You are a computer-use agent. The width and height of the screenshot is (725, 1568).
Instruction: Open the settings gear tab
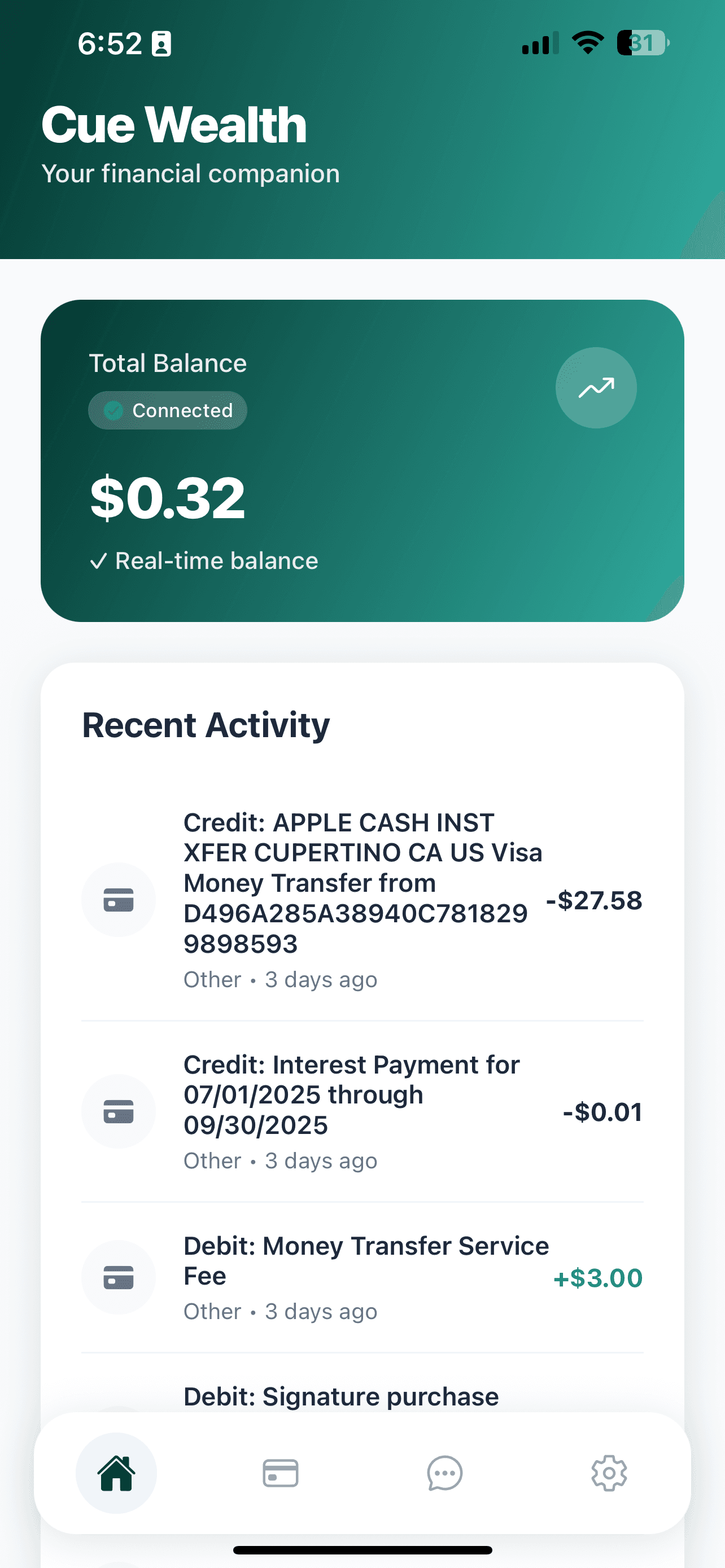pyautogui.click(x=609, y=1473)
